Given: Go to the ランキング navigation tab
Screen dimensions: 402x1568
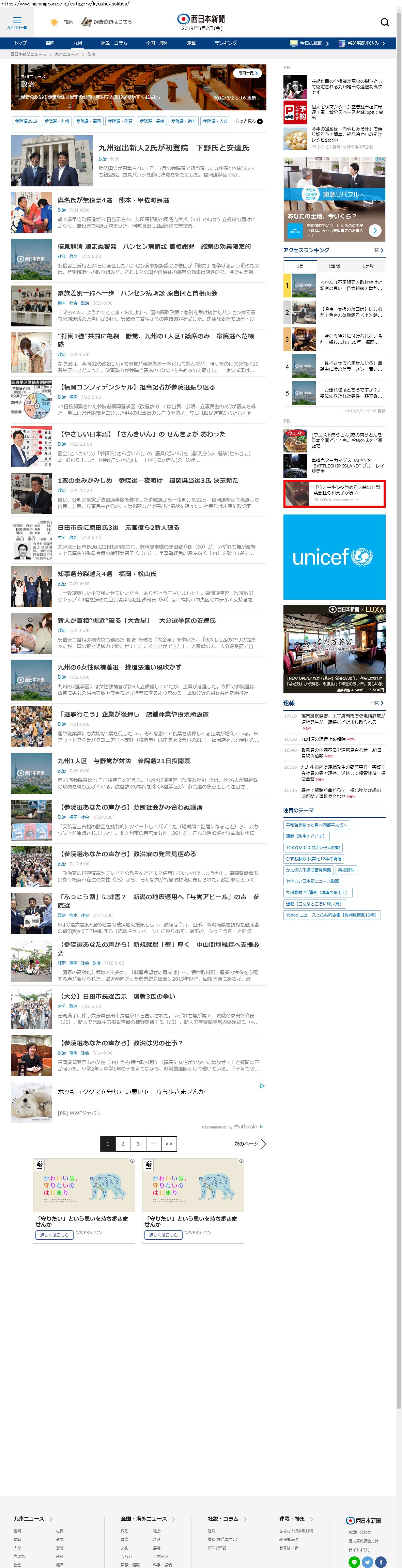Looking at the screenshot, I should [225, 43].
